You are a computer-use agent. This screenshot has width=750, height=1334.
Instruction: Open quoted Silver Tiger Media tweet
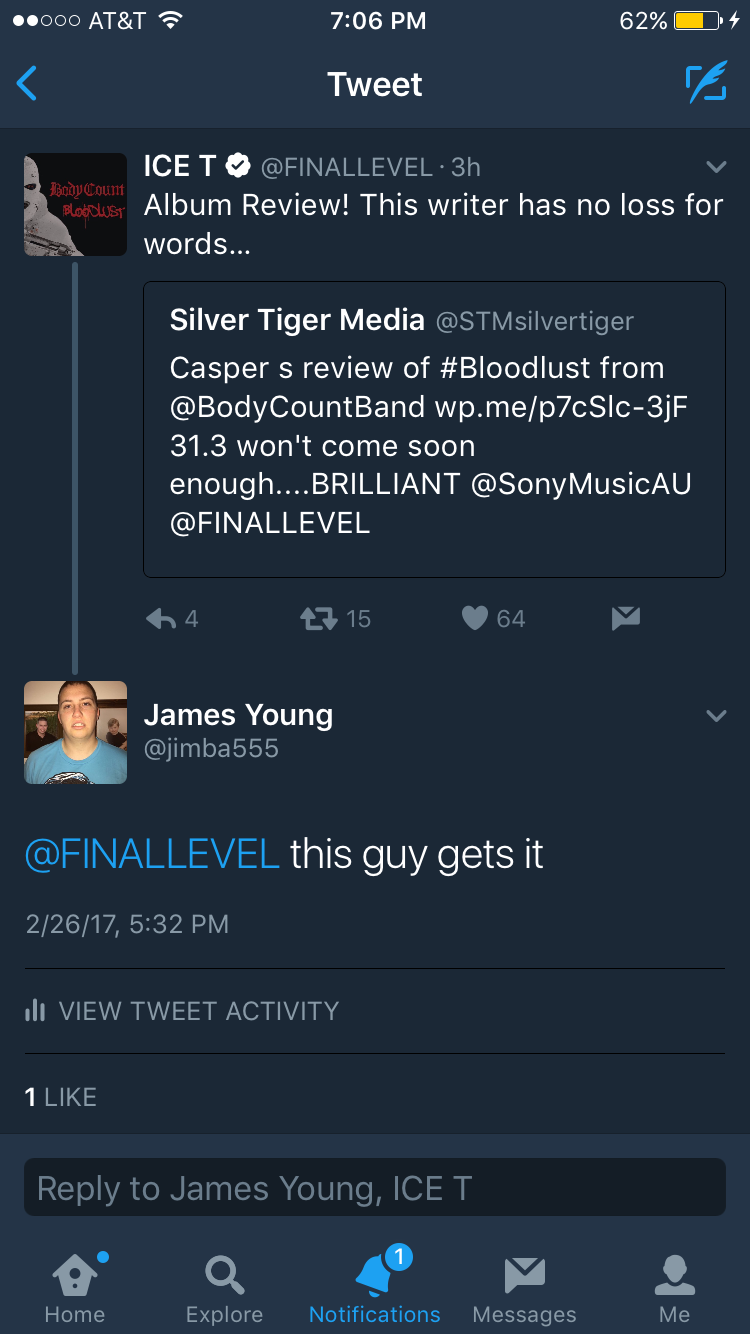[433, 428]
